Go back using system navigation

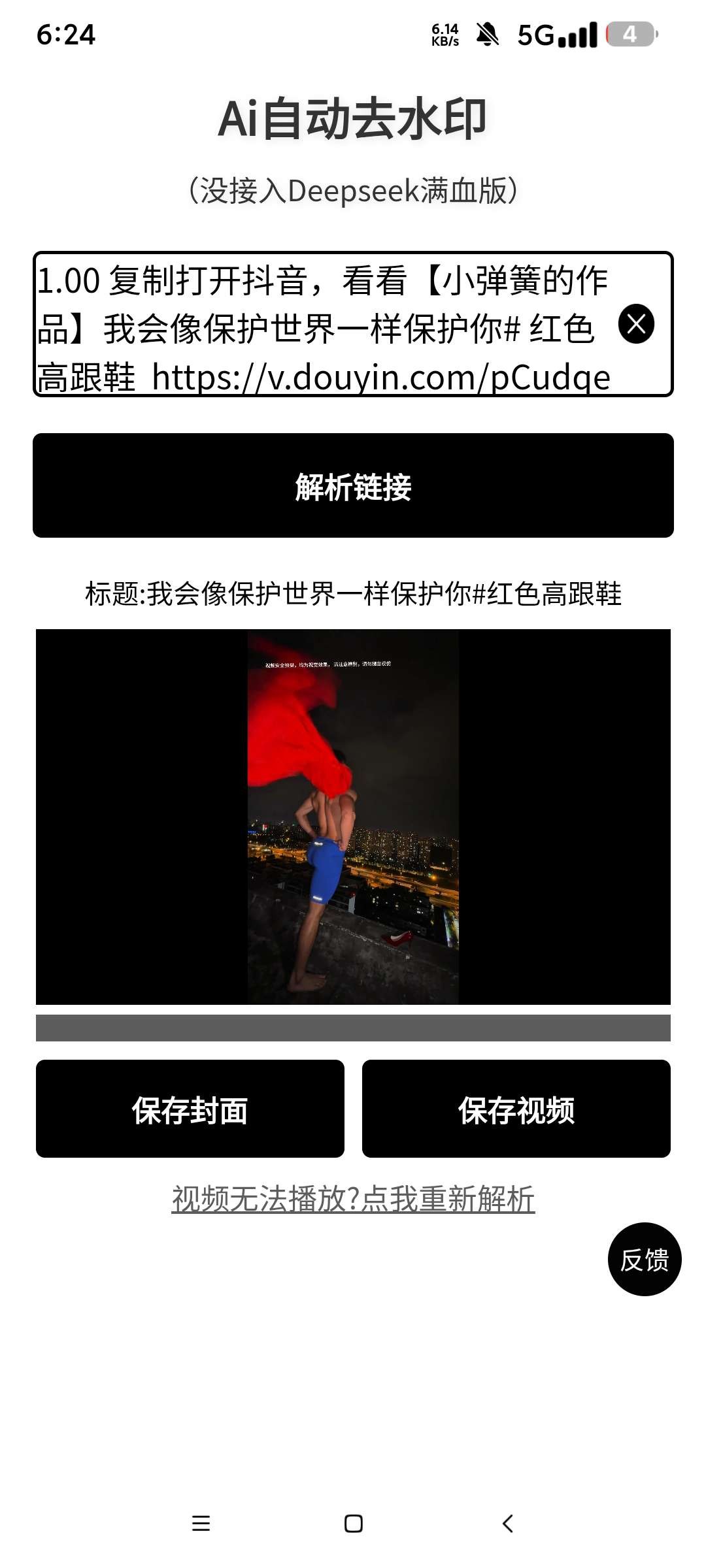click(x=508, y=1524)
